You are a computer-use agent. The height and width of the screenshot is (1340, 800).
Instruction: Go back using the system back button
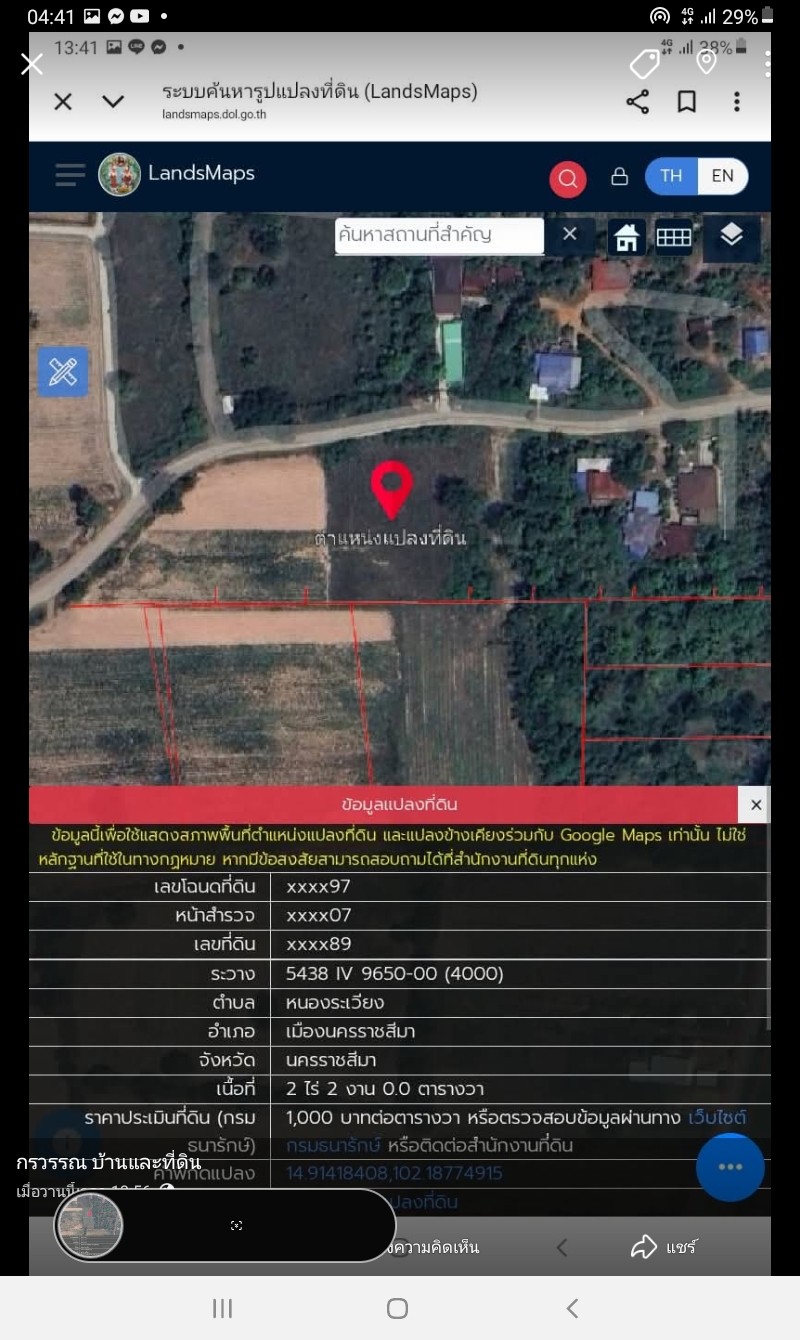pyautogui.click(x=572, y=1308)
